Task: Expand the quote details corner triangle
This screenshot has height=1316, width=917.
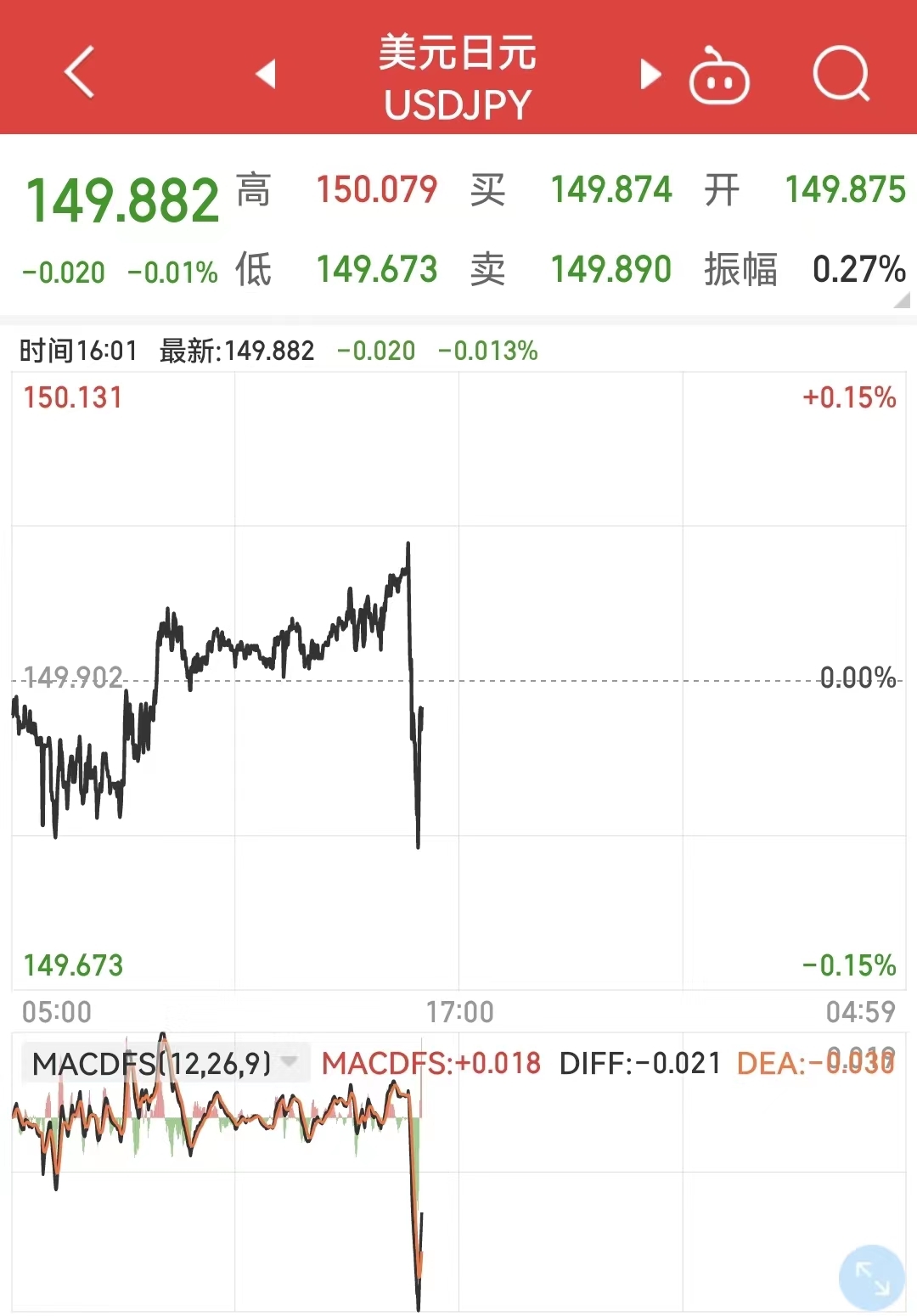Action: (902, 300)
